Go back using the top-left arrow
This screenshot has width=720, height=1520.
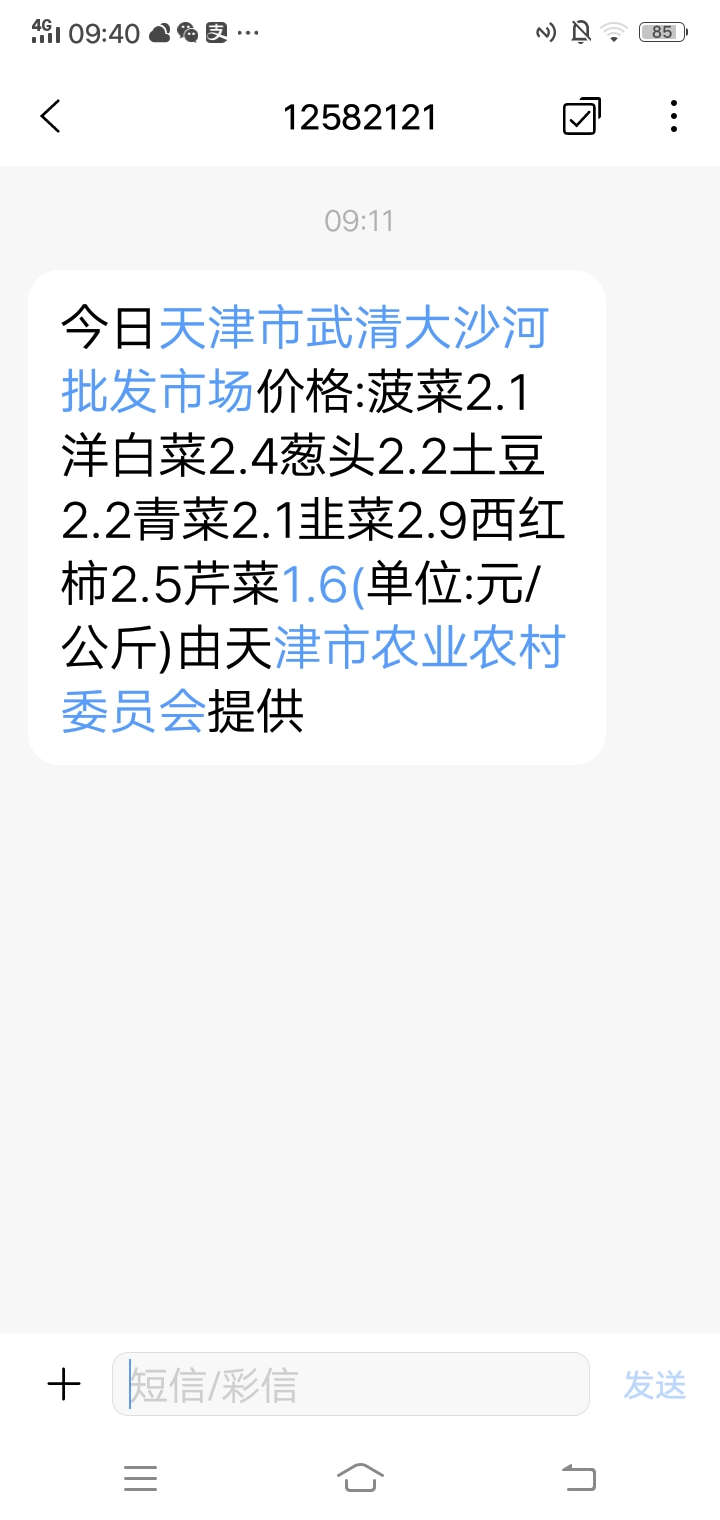click(51, 117)
